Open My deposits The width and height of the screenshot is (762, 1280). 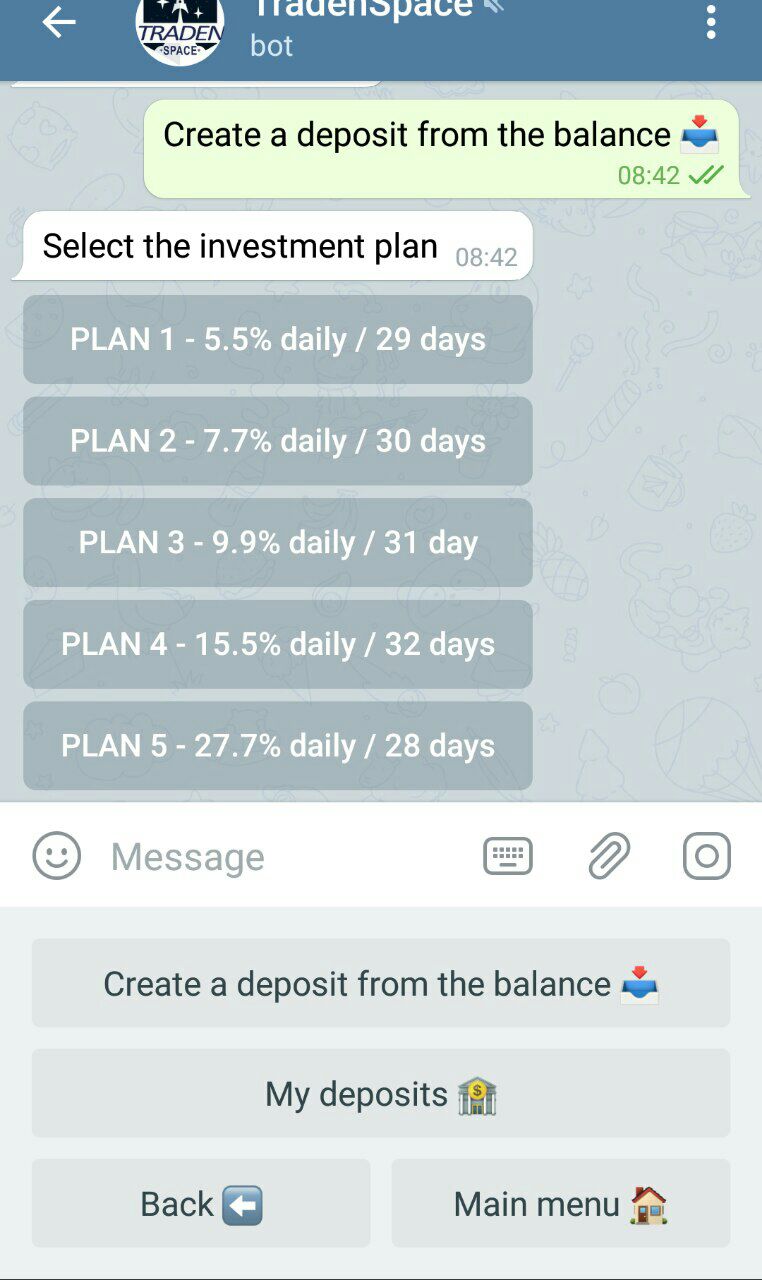click(381, 1093)
